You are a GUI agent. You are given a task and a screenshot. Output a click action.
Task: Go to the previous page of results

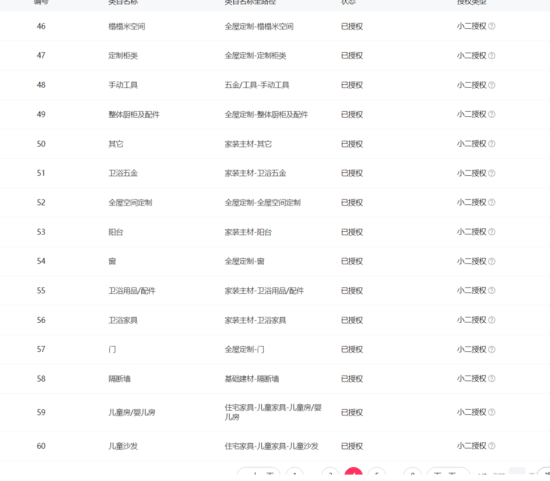(259, 474)
